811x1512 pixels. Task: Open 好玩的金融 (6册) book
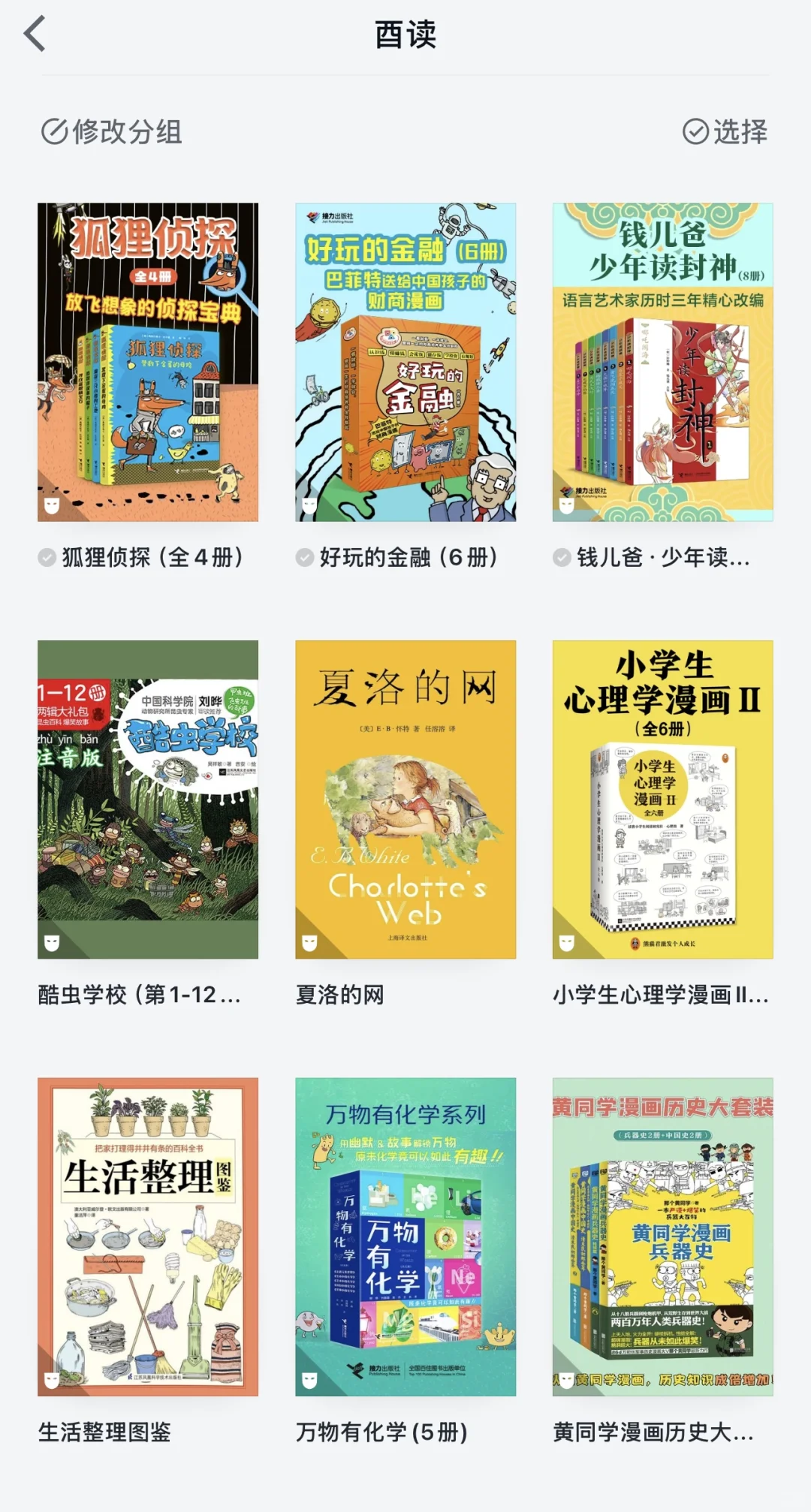tap(405, 362)
